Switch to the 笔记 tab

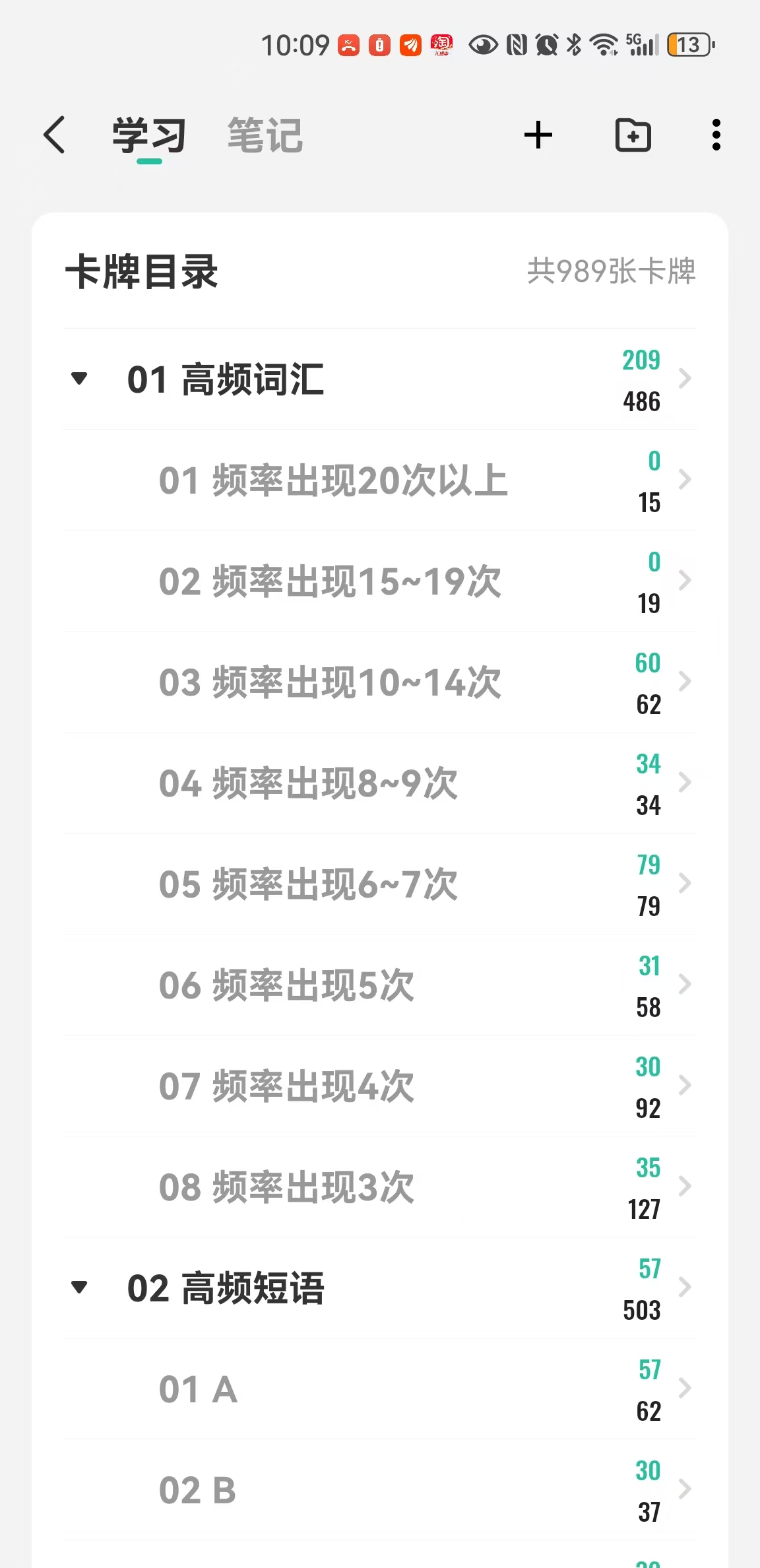(265, 135)
